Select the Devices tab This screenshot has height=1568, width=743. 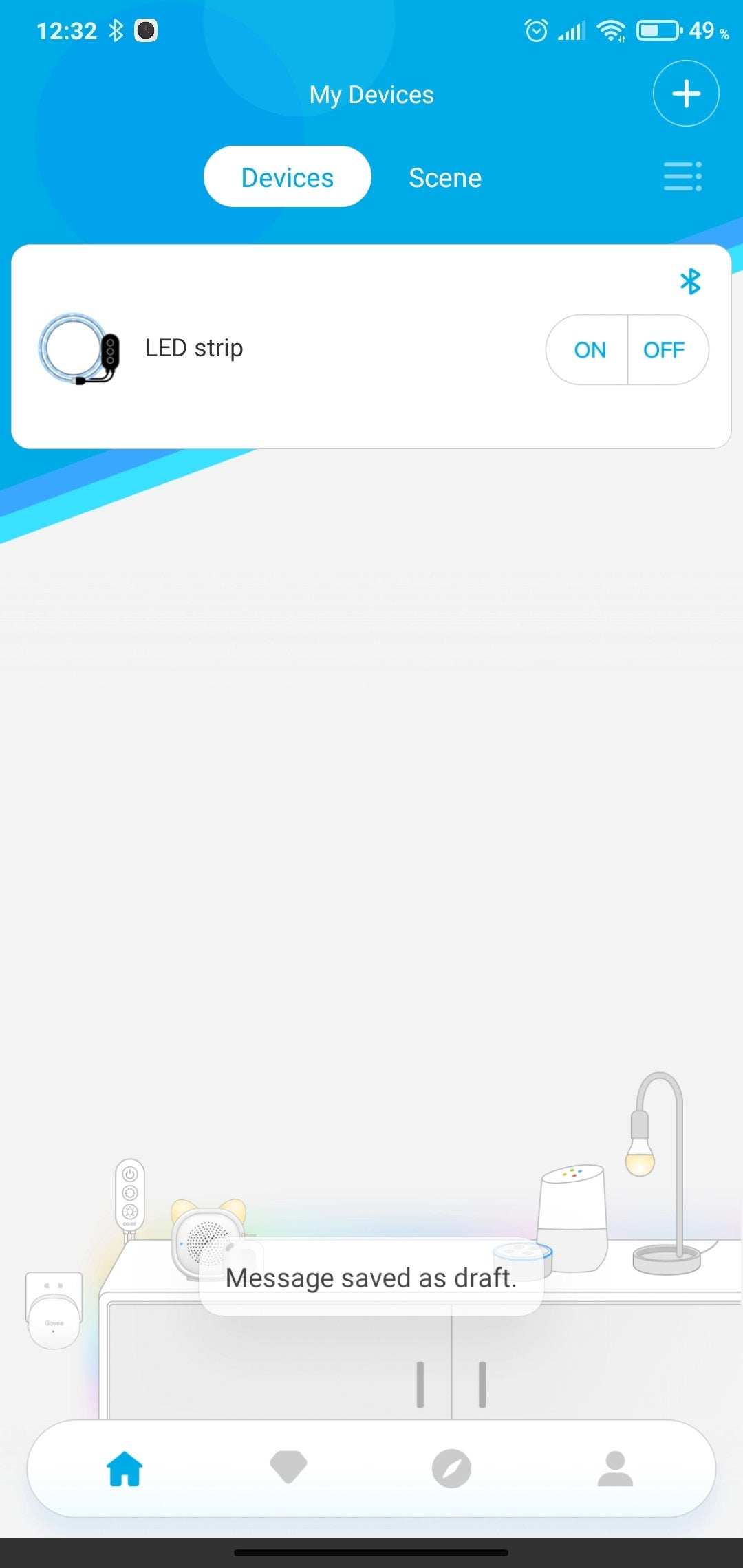click(288, 177)
